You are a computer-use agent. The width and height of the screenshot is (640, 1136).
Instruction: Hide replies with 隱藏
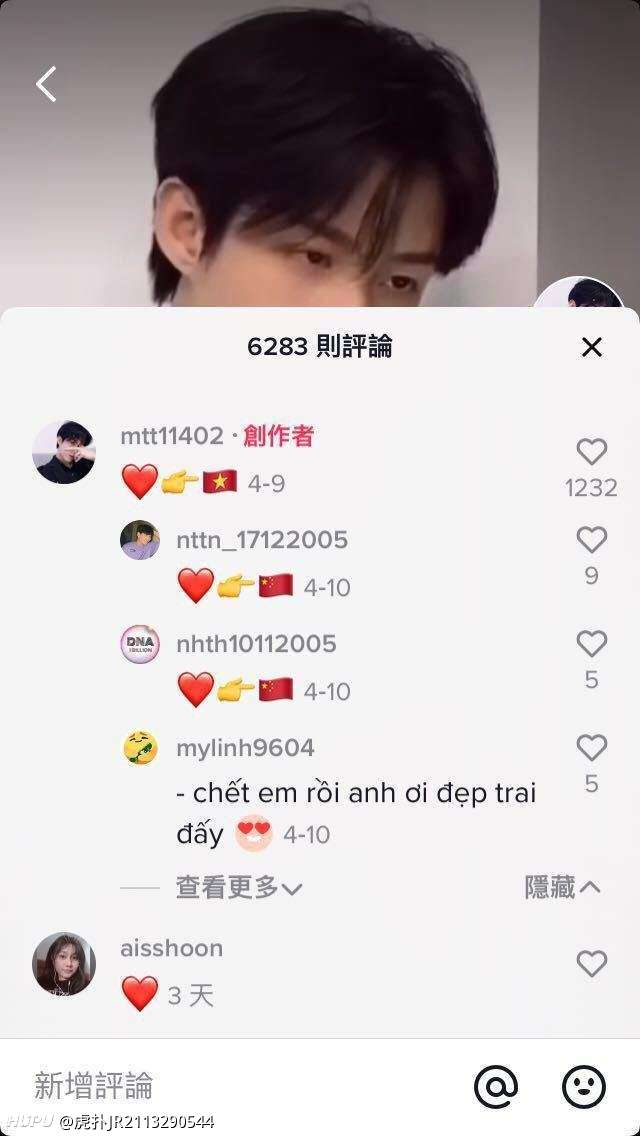(562, 887)
